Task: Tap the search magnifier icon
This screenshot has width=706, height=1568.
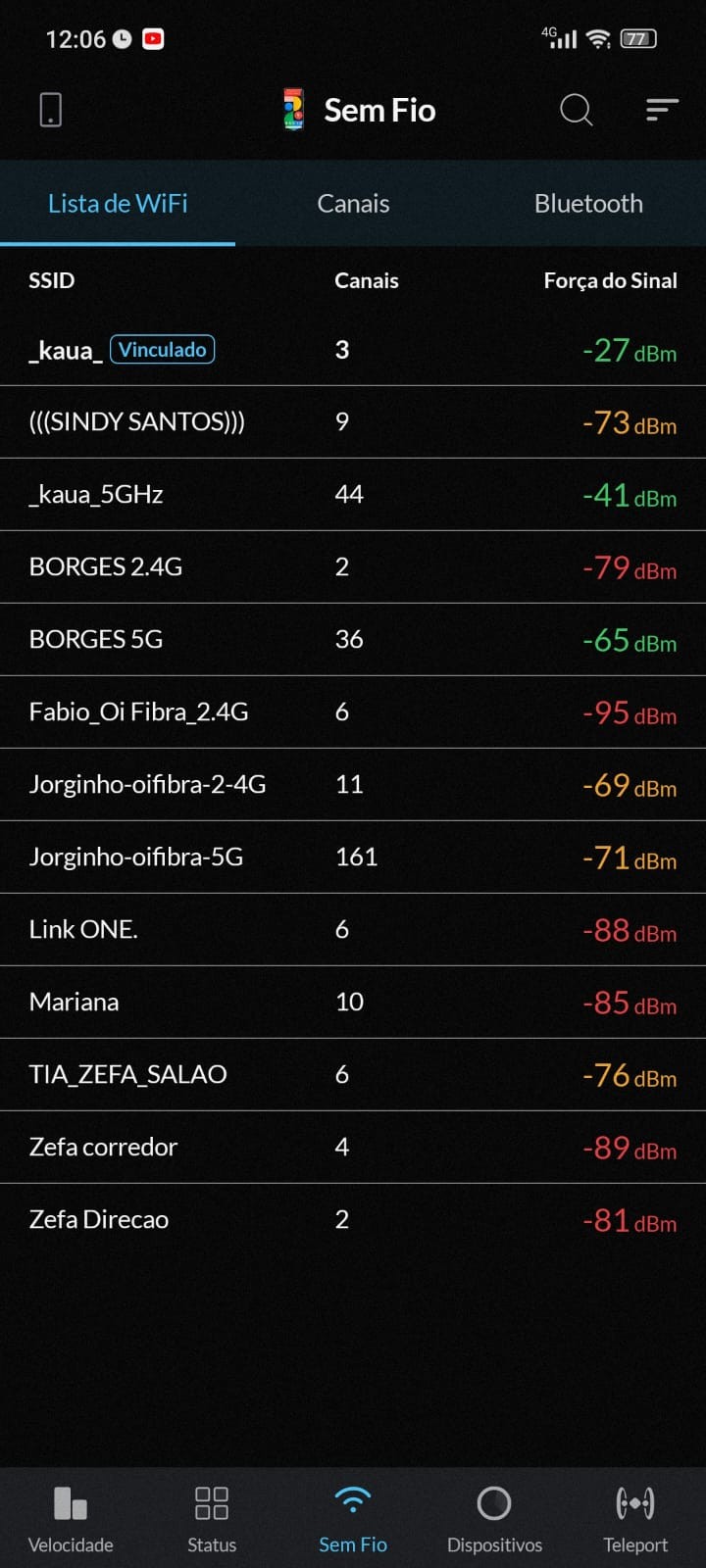Action: (576, 110)
